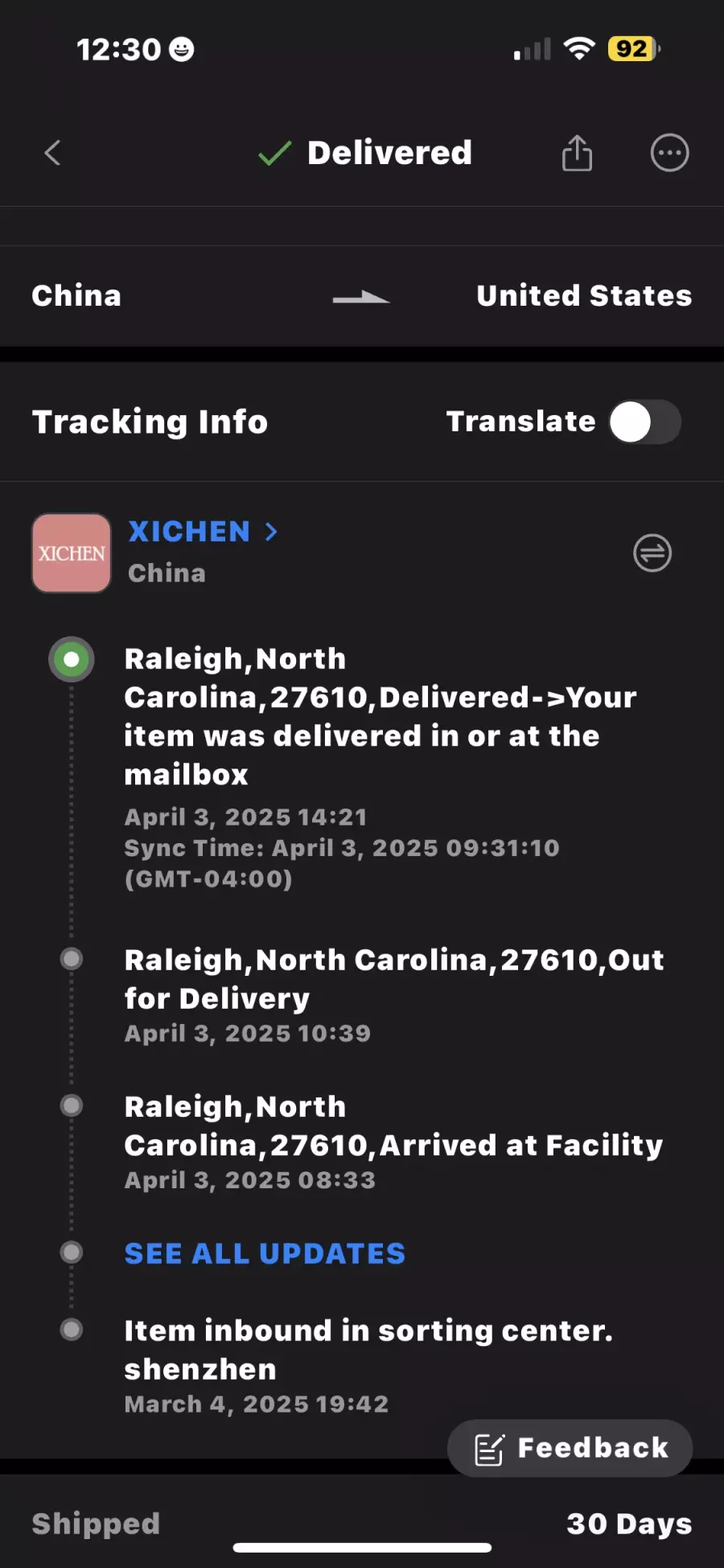The height and width of the screenshot is (1568, 724).
Task: Toggle the Translate switch
Action: tap(645, 422)
